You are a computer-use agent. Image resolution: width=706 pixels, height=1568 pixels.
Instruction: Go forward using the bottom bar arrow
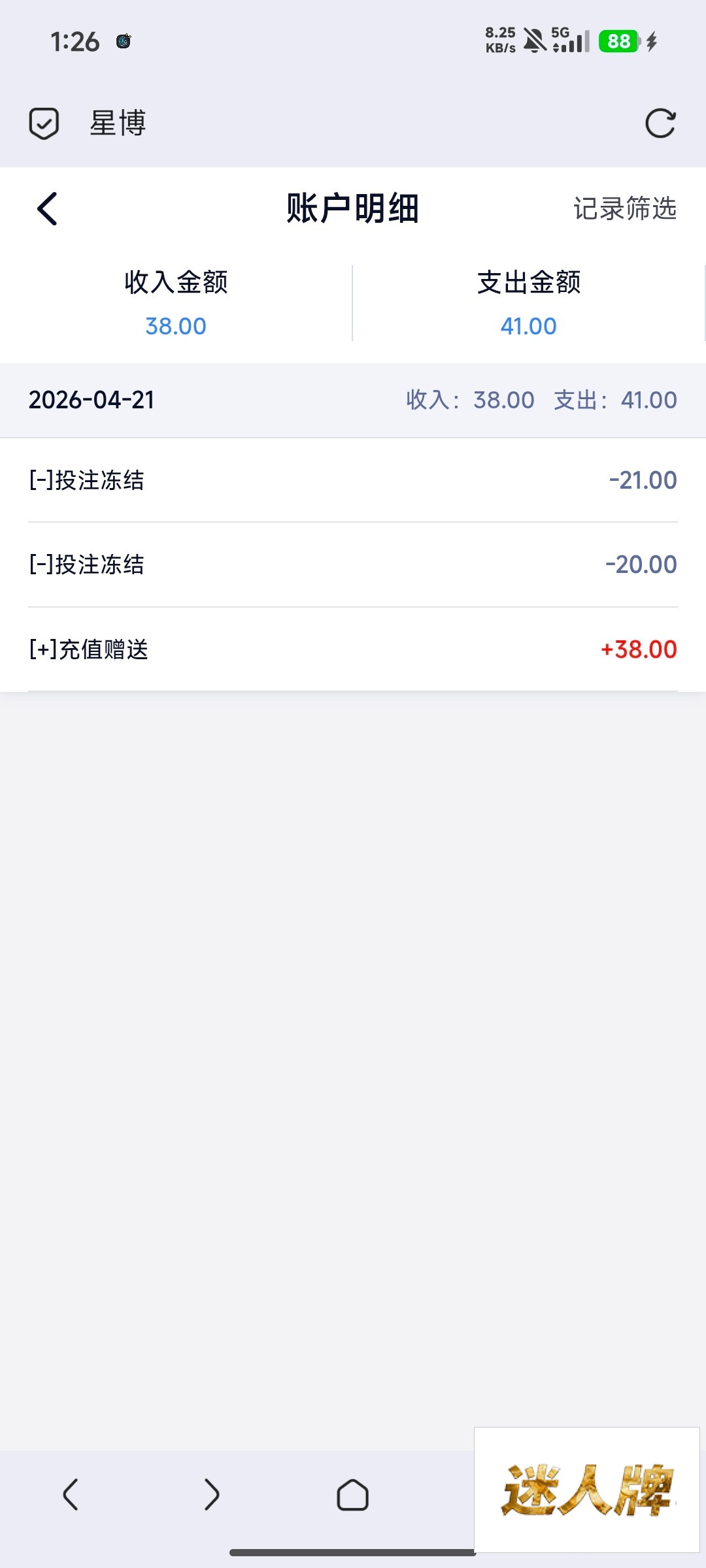(211, 1494)
